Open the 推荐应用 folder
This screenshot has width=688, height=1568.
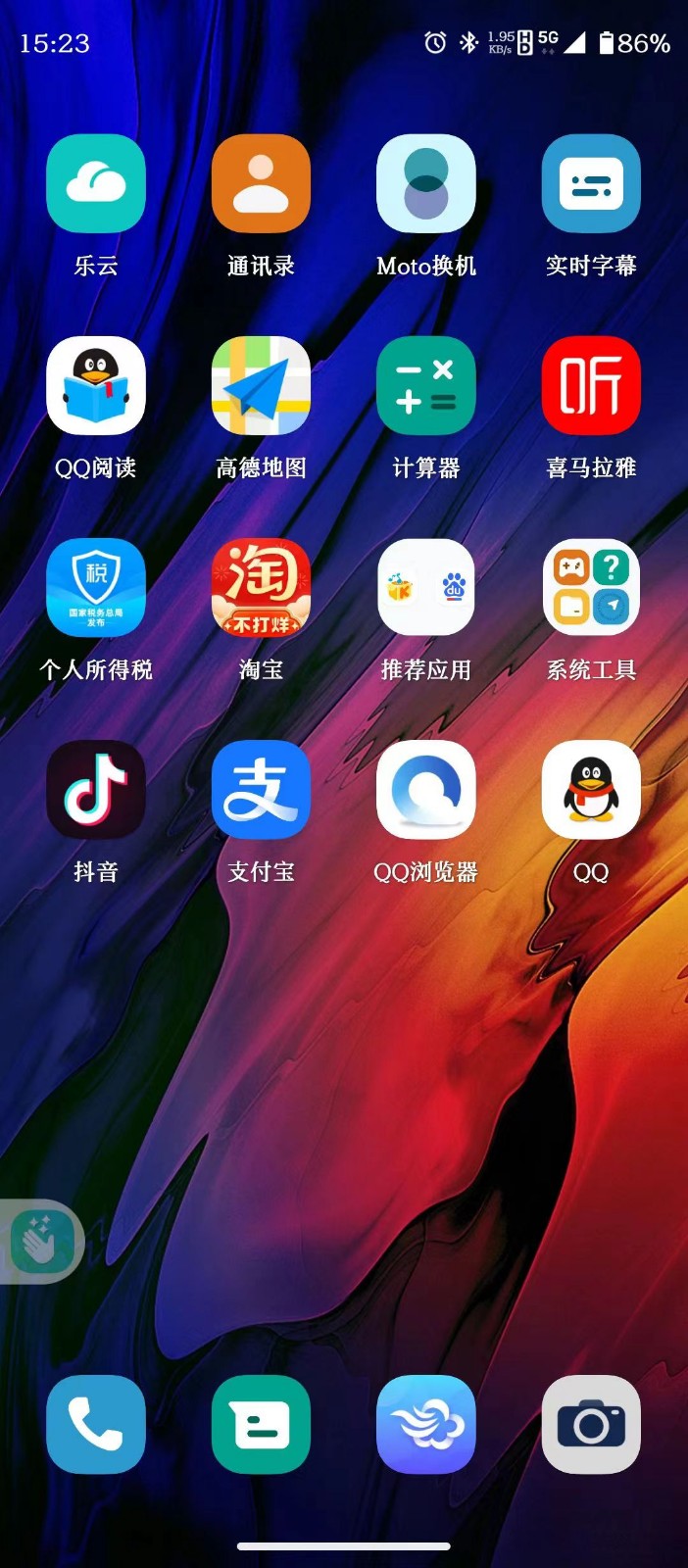tap(426, 588)
